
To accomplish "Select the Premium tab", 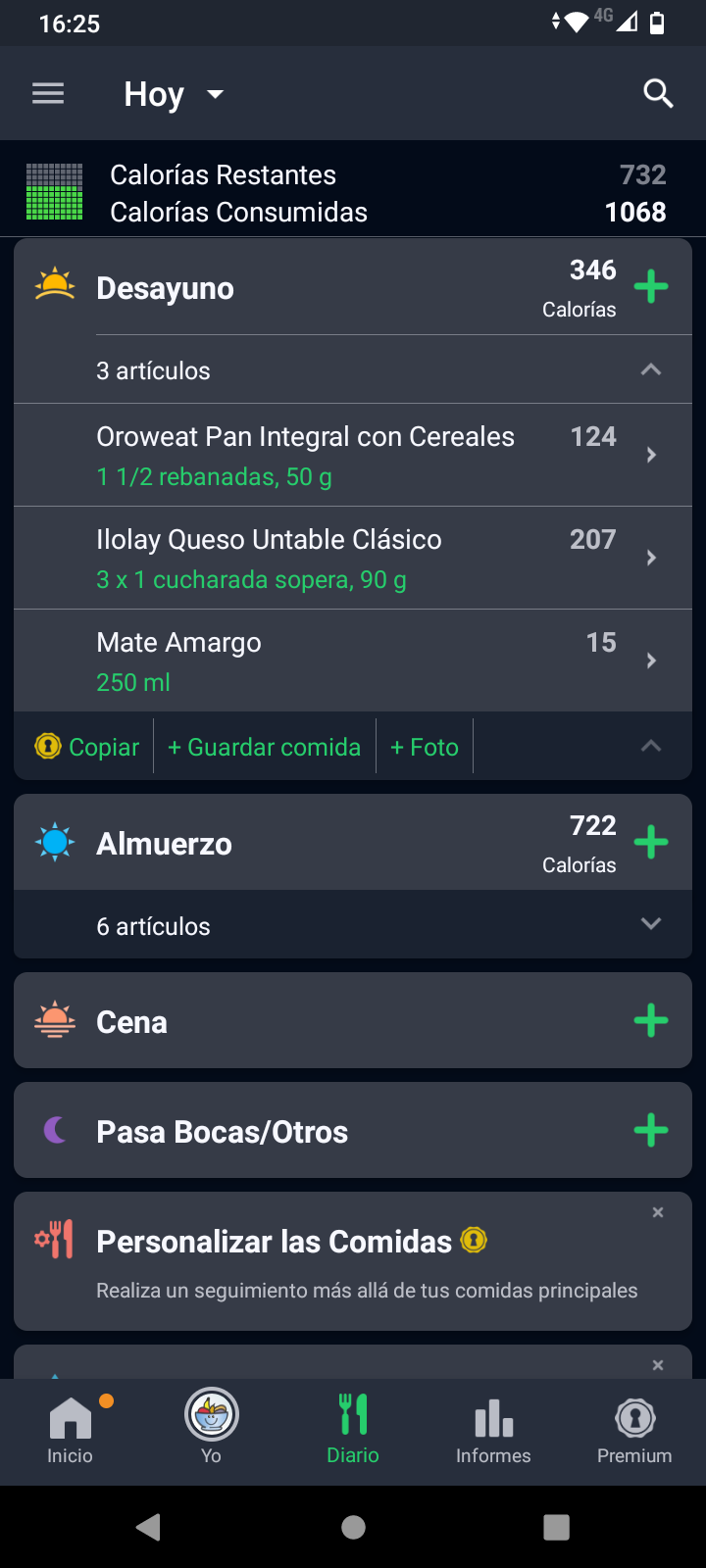I will 634,1431.
